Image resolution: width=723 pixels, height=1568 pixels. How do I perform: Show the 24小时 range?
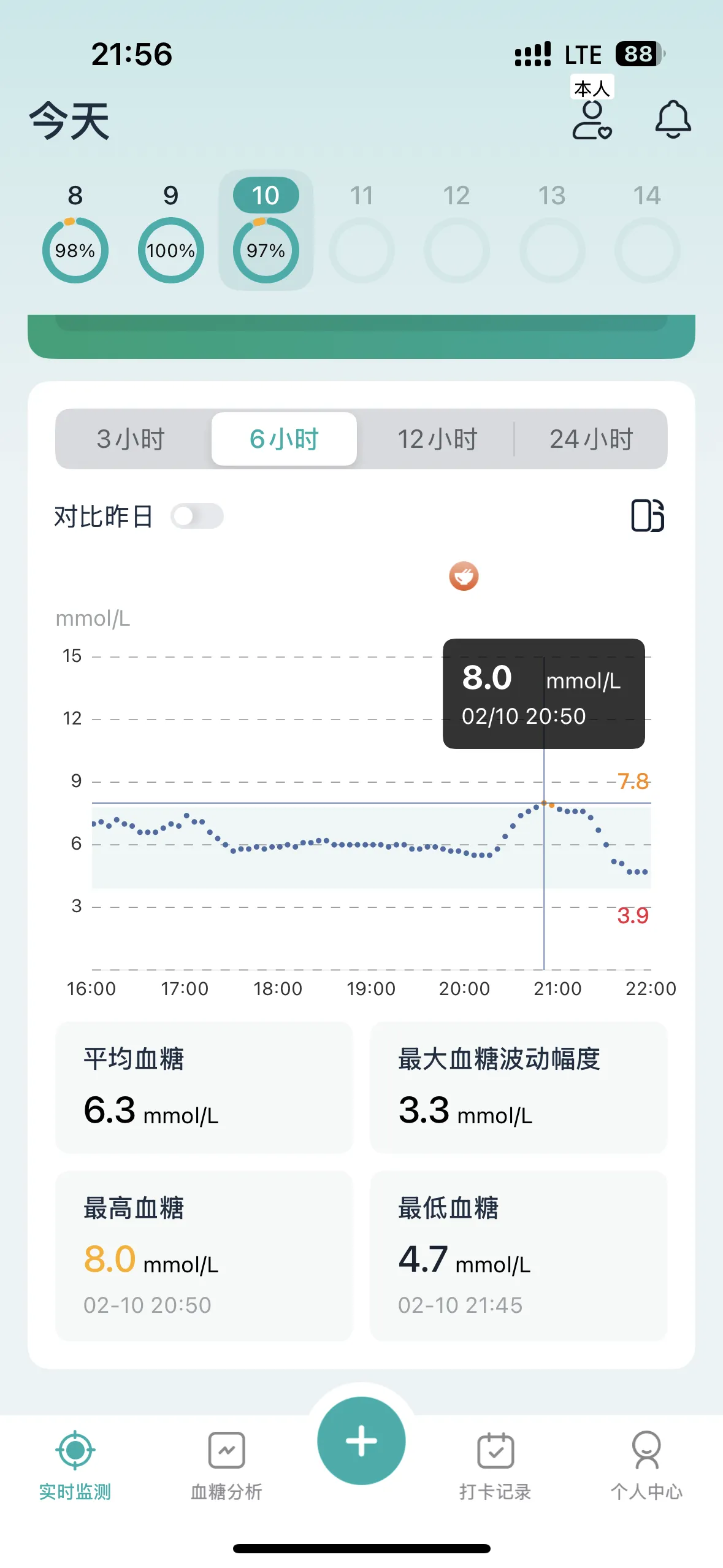(x=591, y=439)
